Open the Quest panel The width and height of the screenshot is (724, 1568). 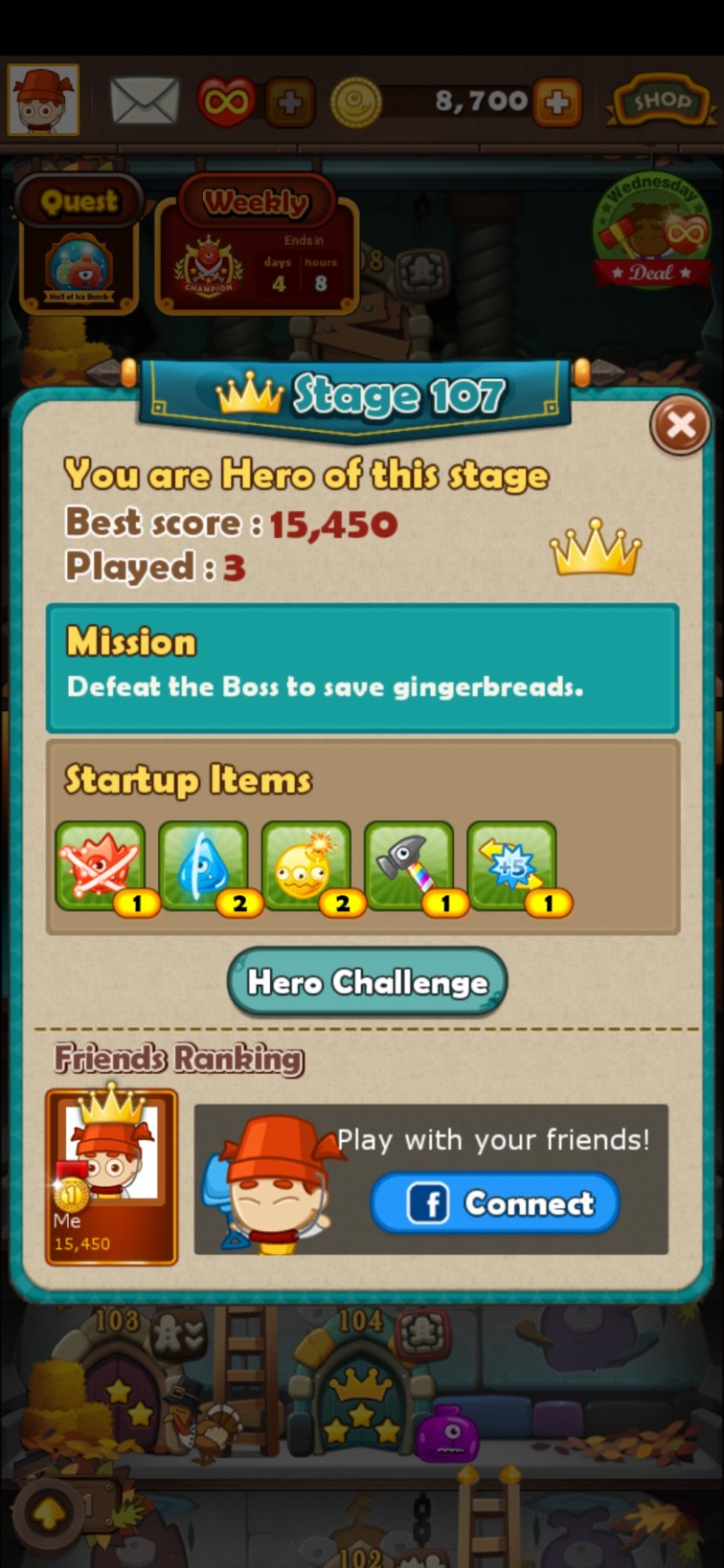[79, 245]
